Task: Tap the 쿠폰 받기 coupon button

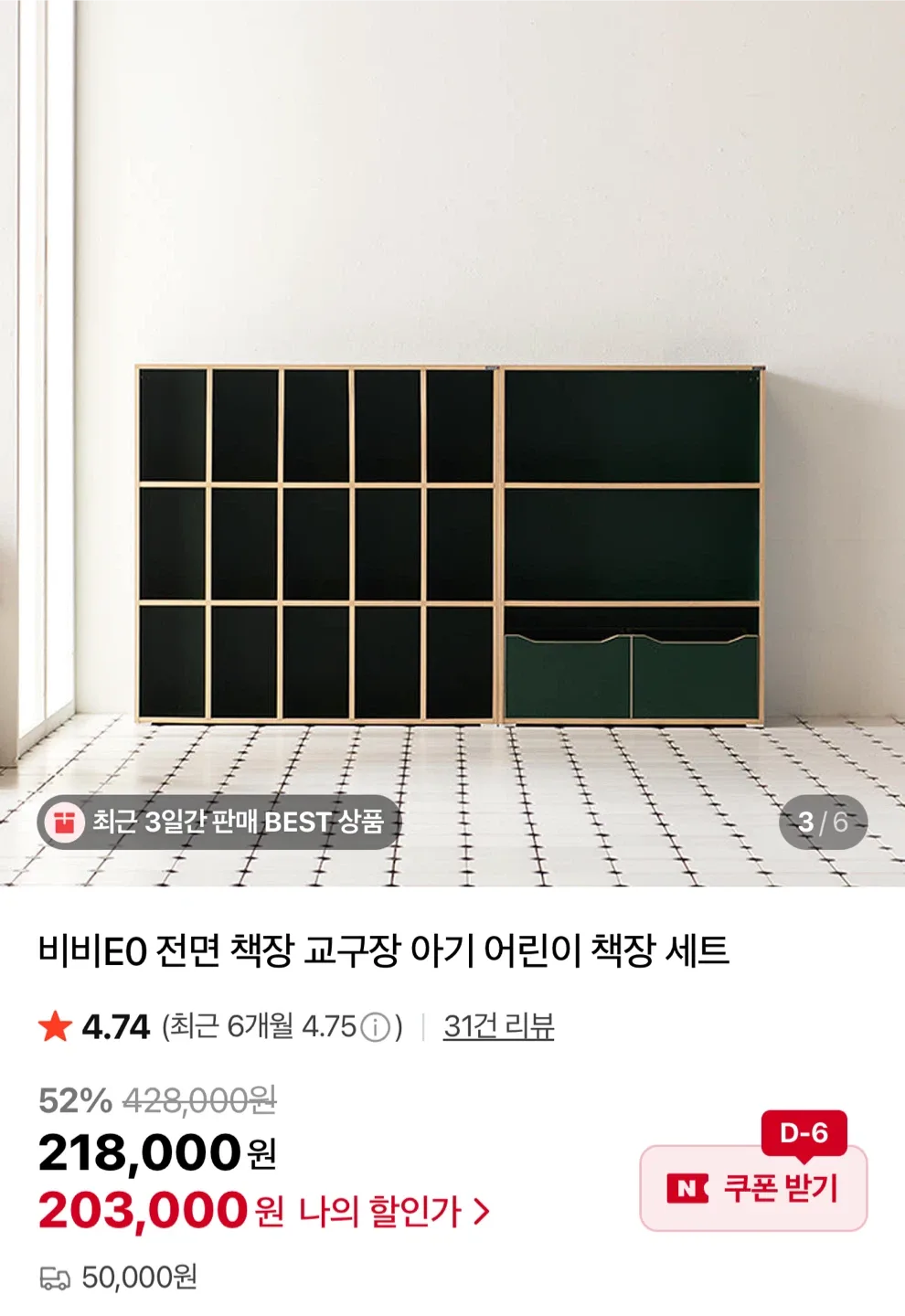Action: pyautogui.click(x=753, y=1187)
